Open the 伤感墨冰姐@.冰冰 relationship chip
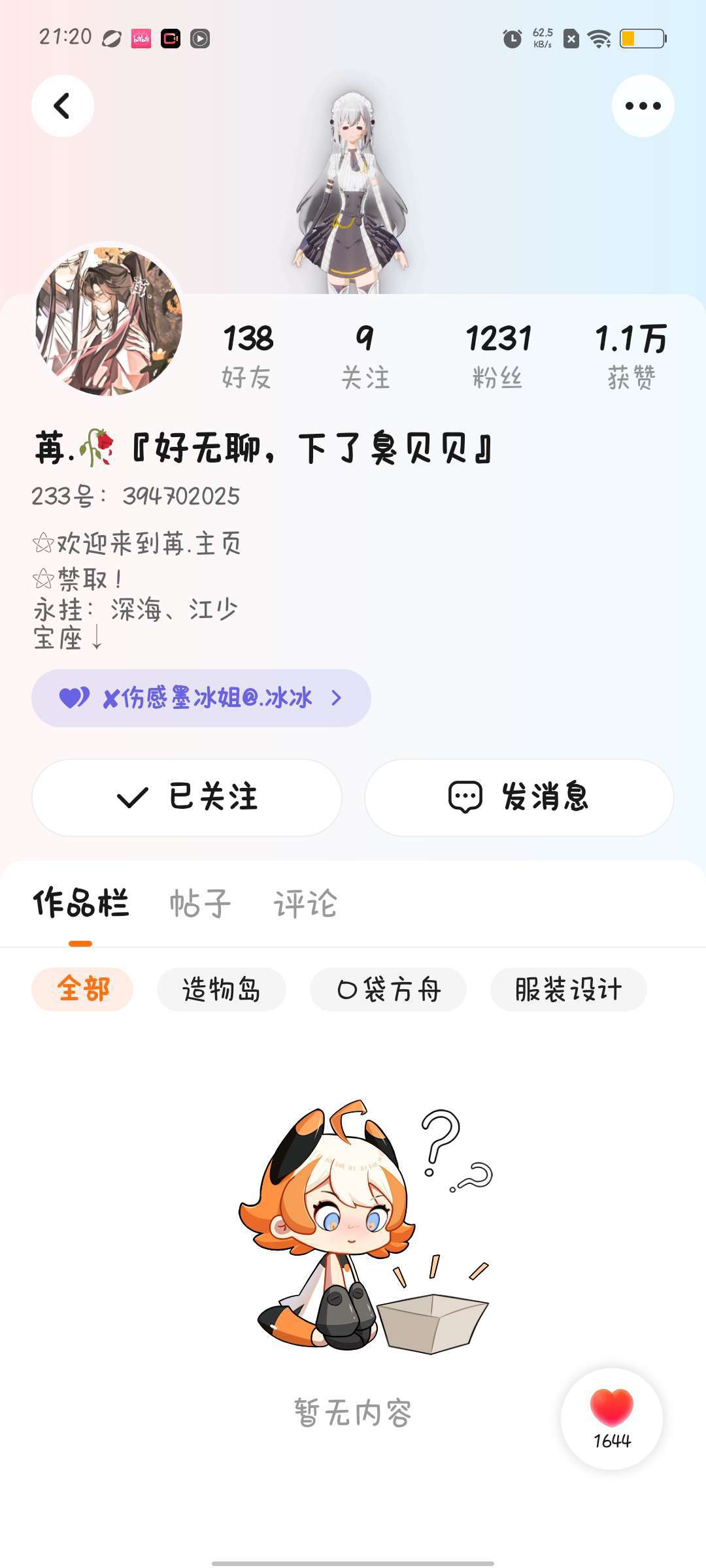The height and width of the screenshot is (1568, 706). [201, 698]
